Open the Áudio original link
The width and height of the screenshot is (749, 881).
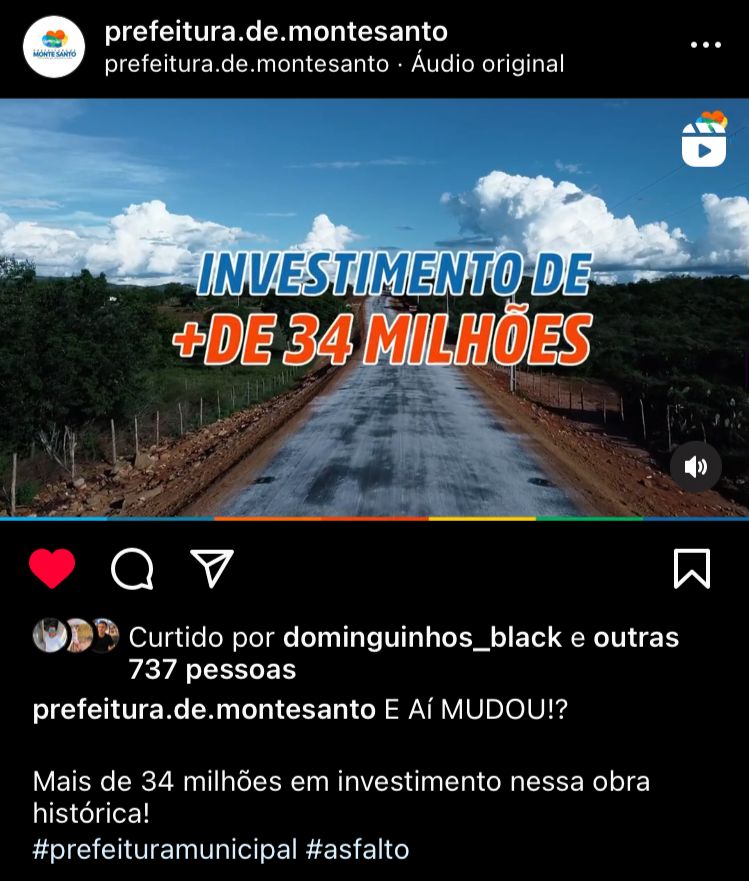point(487,64)
